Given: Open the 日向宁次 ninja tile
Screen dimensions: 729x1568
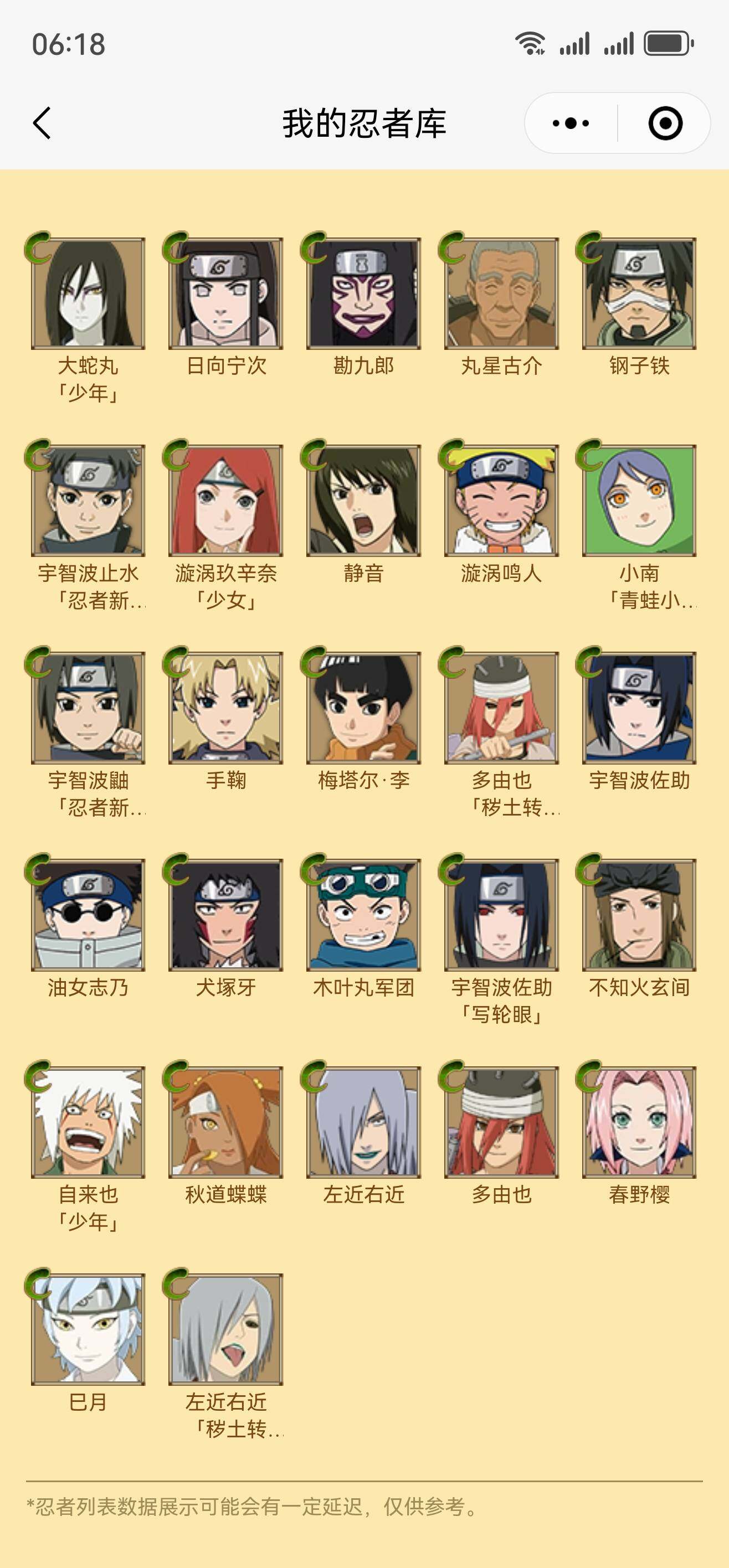Looking at the screenshot, I should pyautogui.click(x=226, y=293).
